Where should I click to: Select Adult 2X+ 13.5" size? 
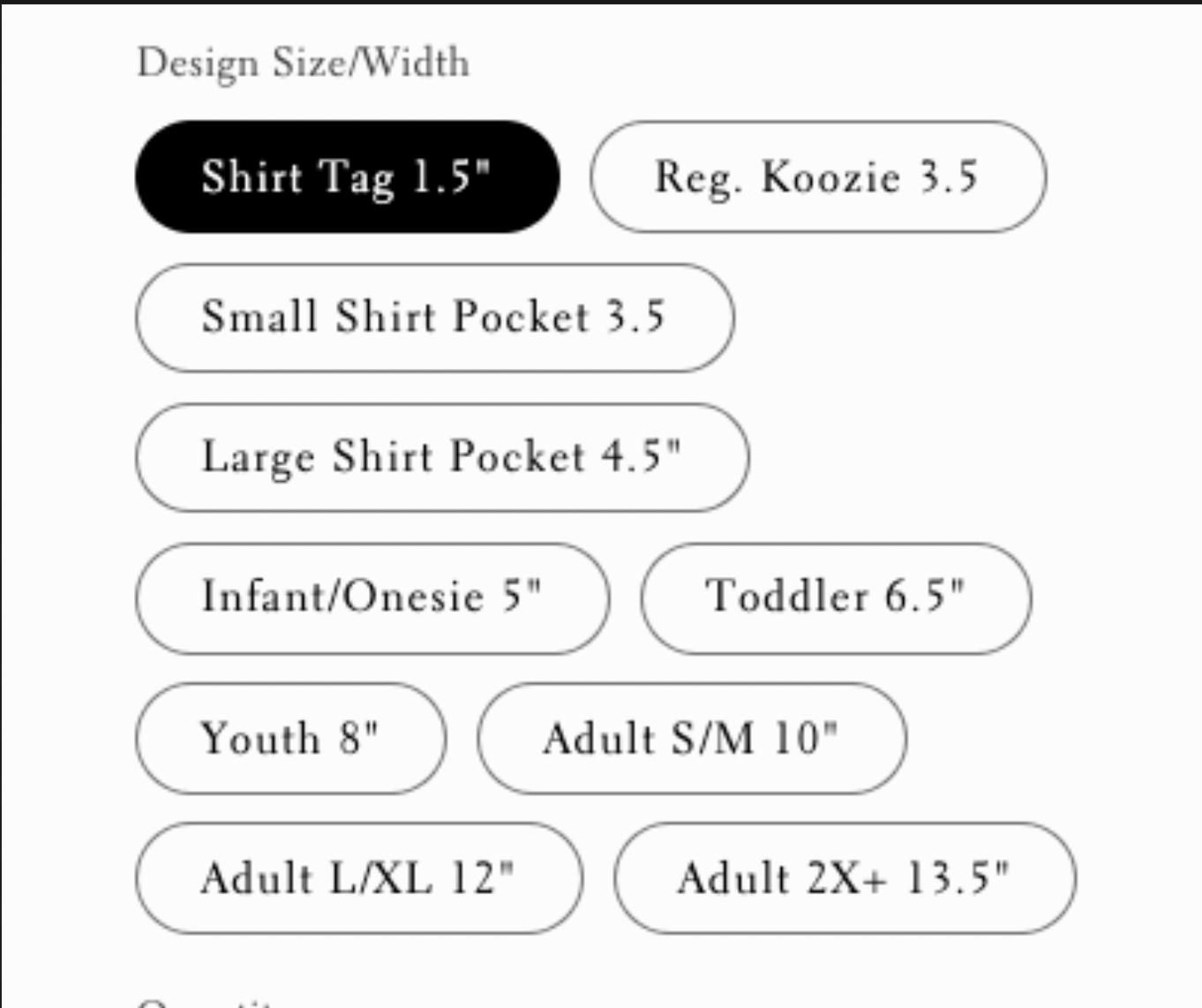(844, 878)
